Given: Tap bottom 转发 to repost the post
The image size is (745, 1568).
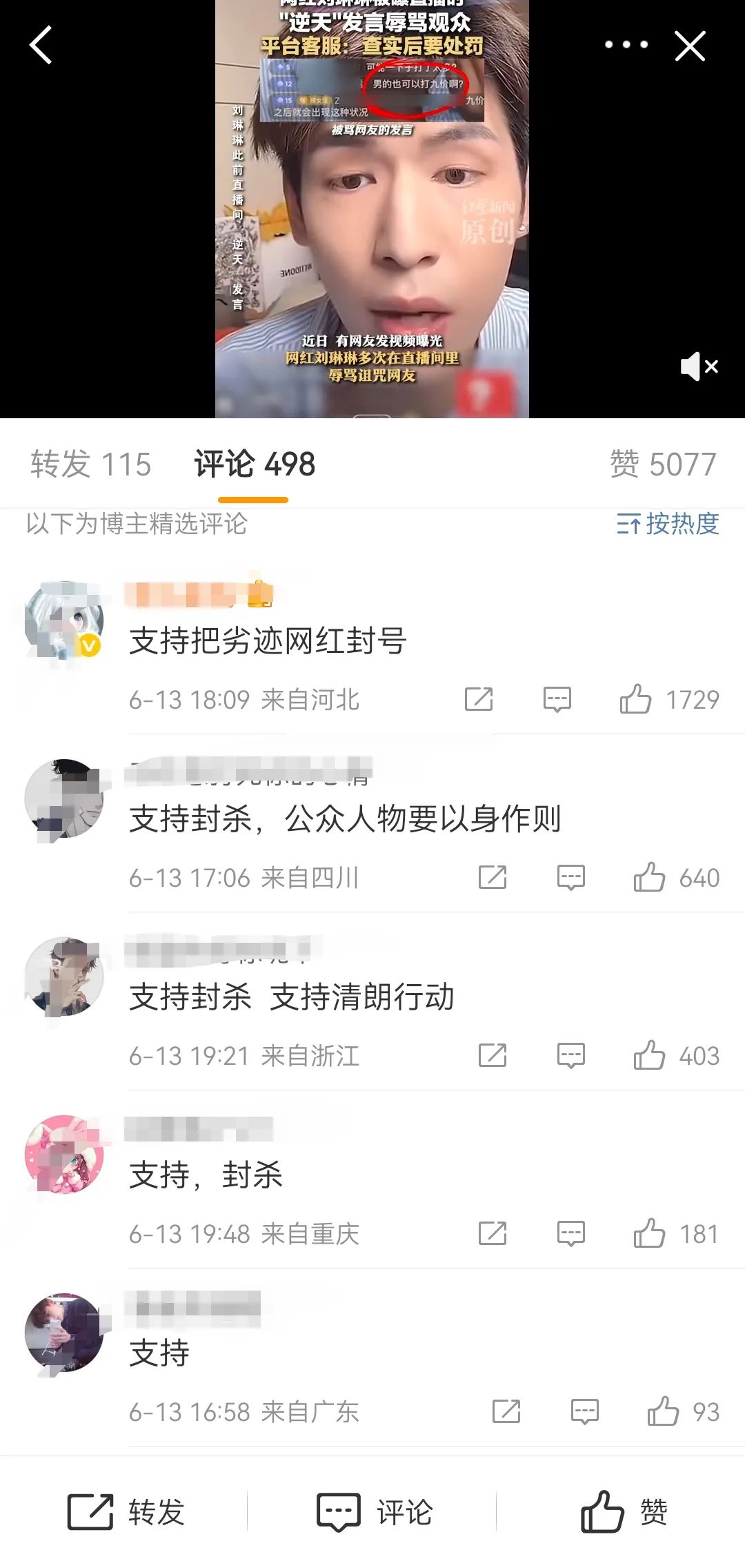Looking at the screenshot, I should click(126, 1512).
